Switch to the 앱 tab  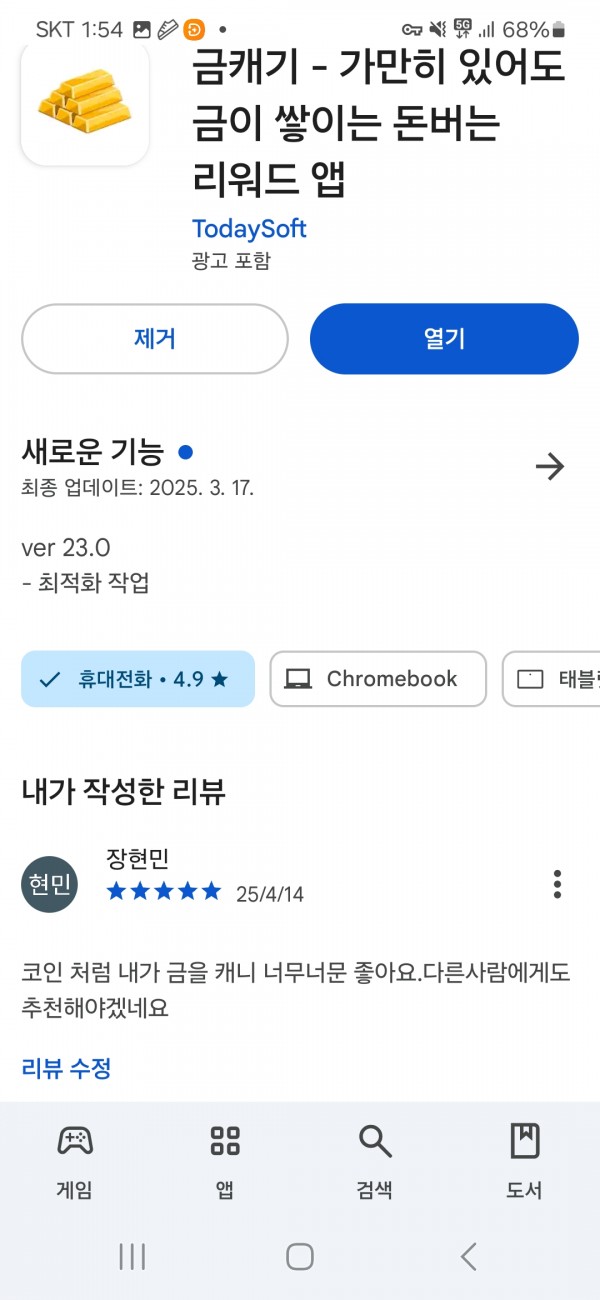225,1161
